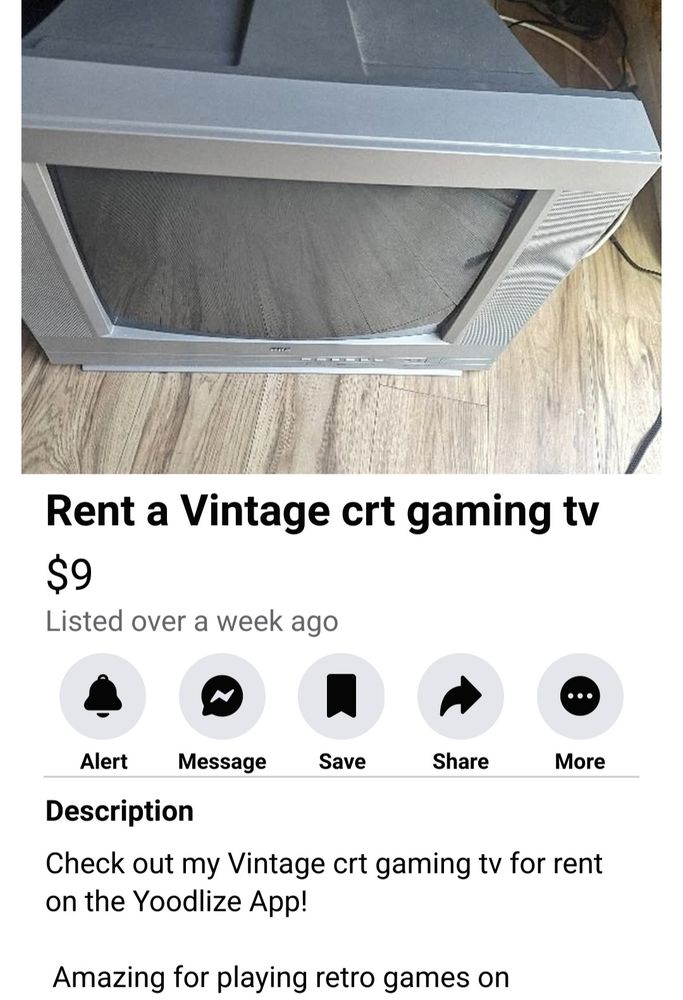The image size is (683, 1000).
Task: Save this CRT TV listing
Action: tap(341, 696)
